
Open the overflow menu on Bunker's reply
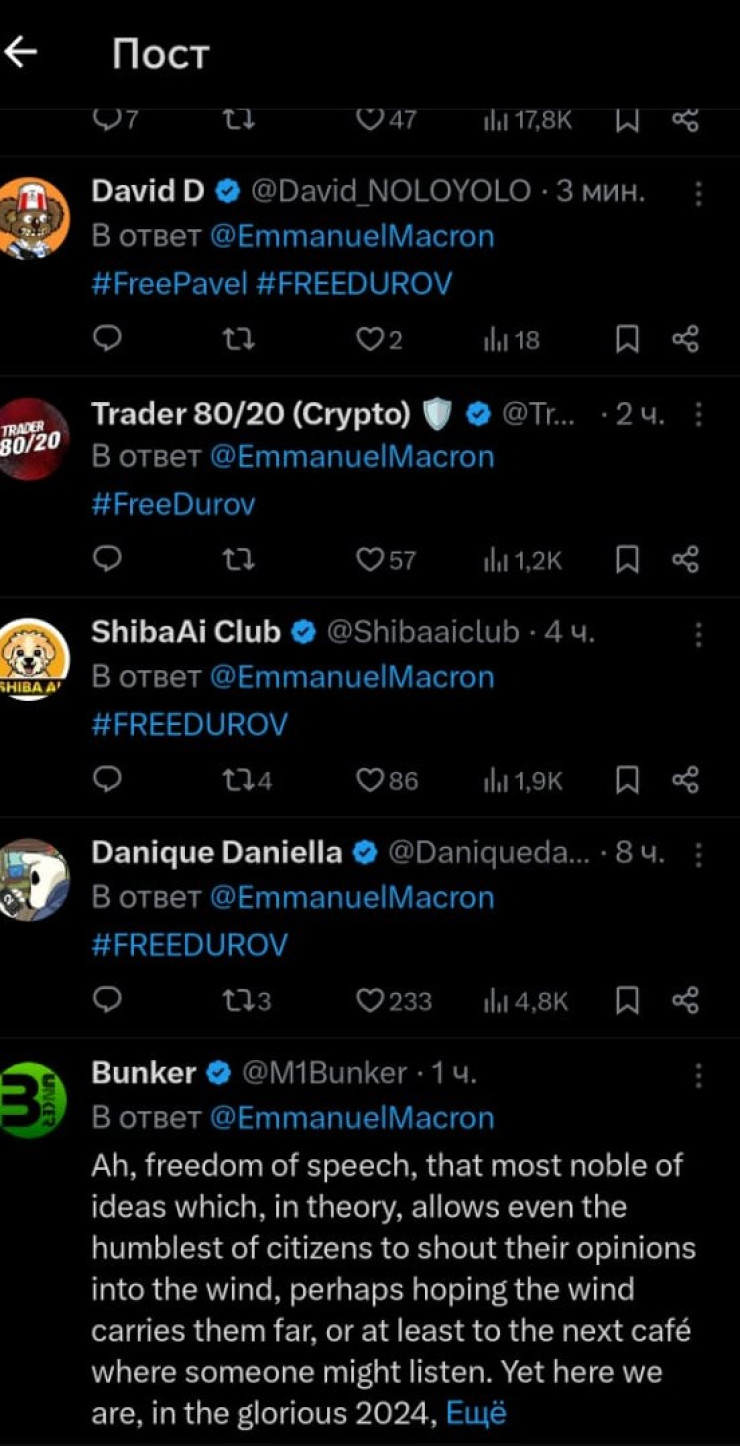(x=698, y=1075)
